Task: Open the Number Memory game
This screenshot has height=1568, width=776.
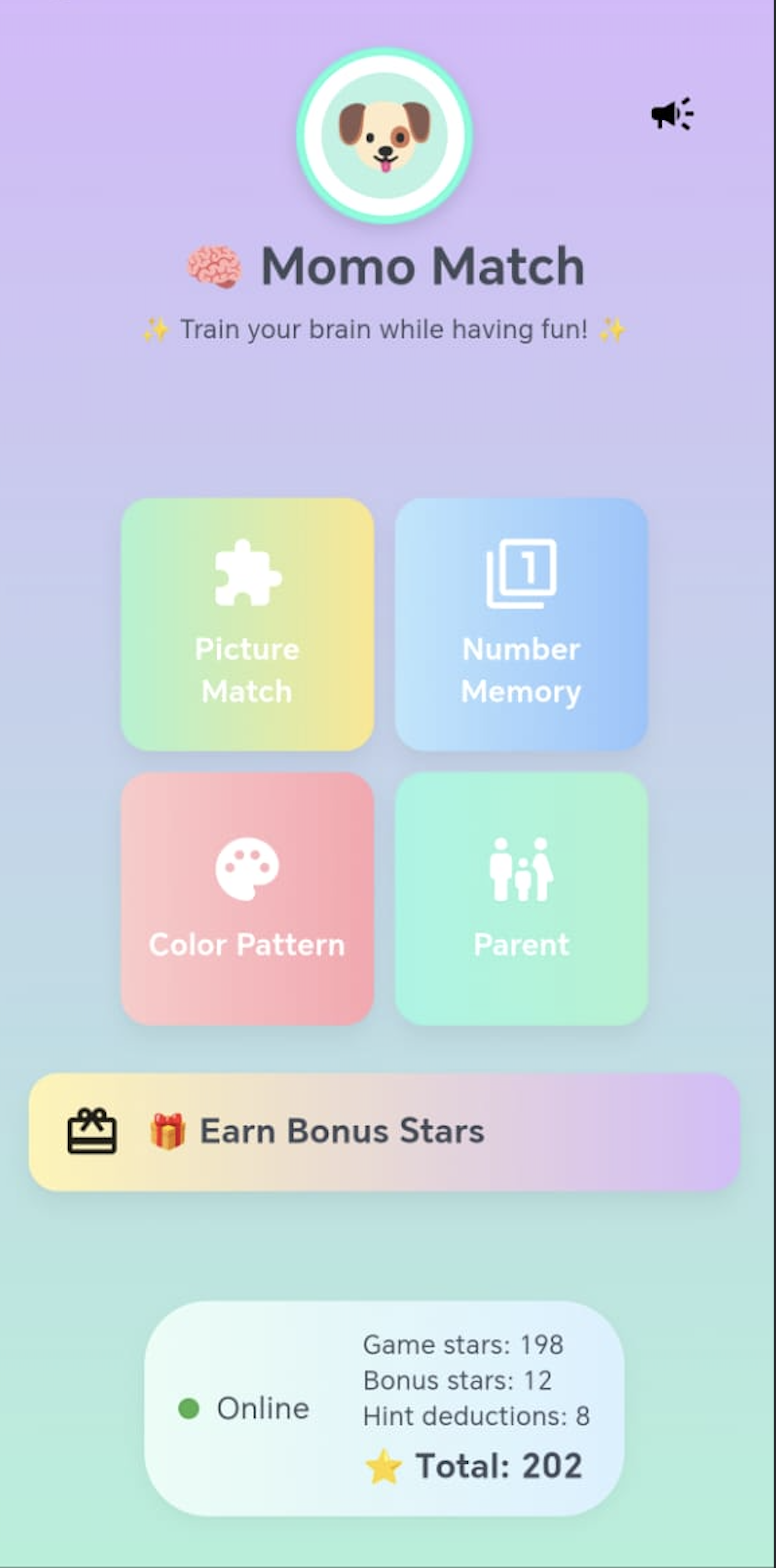Action: (x=521, y=624)
